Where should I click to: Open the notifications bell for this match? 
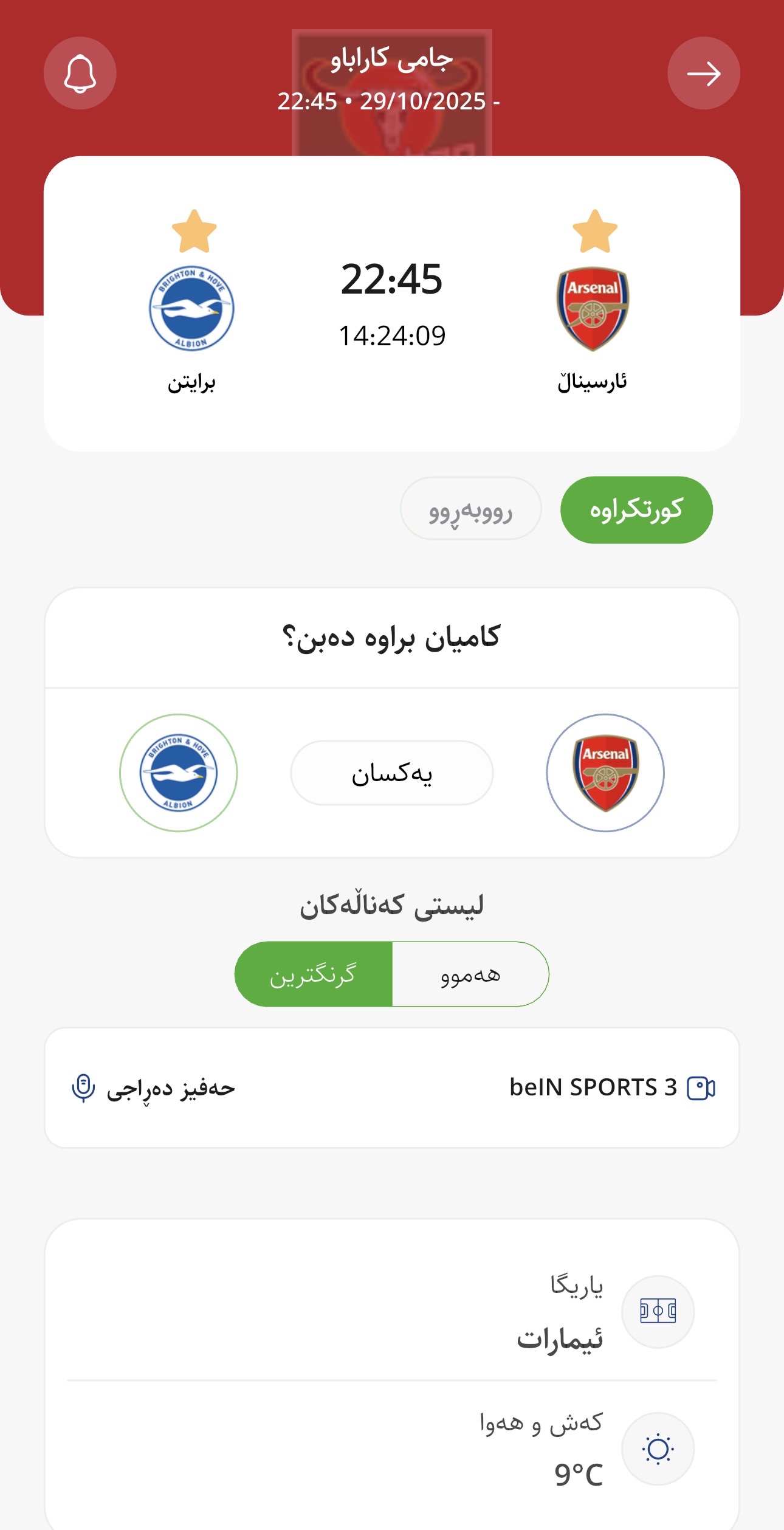click(80, 73)
